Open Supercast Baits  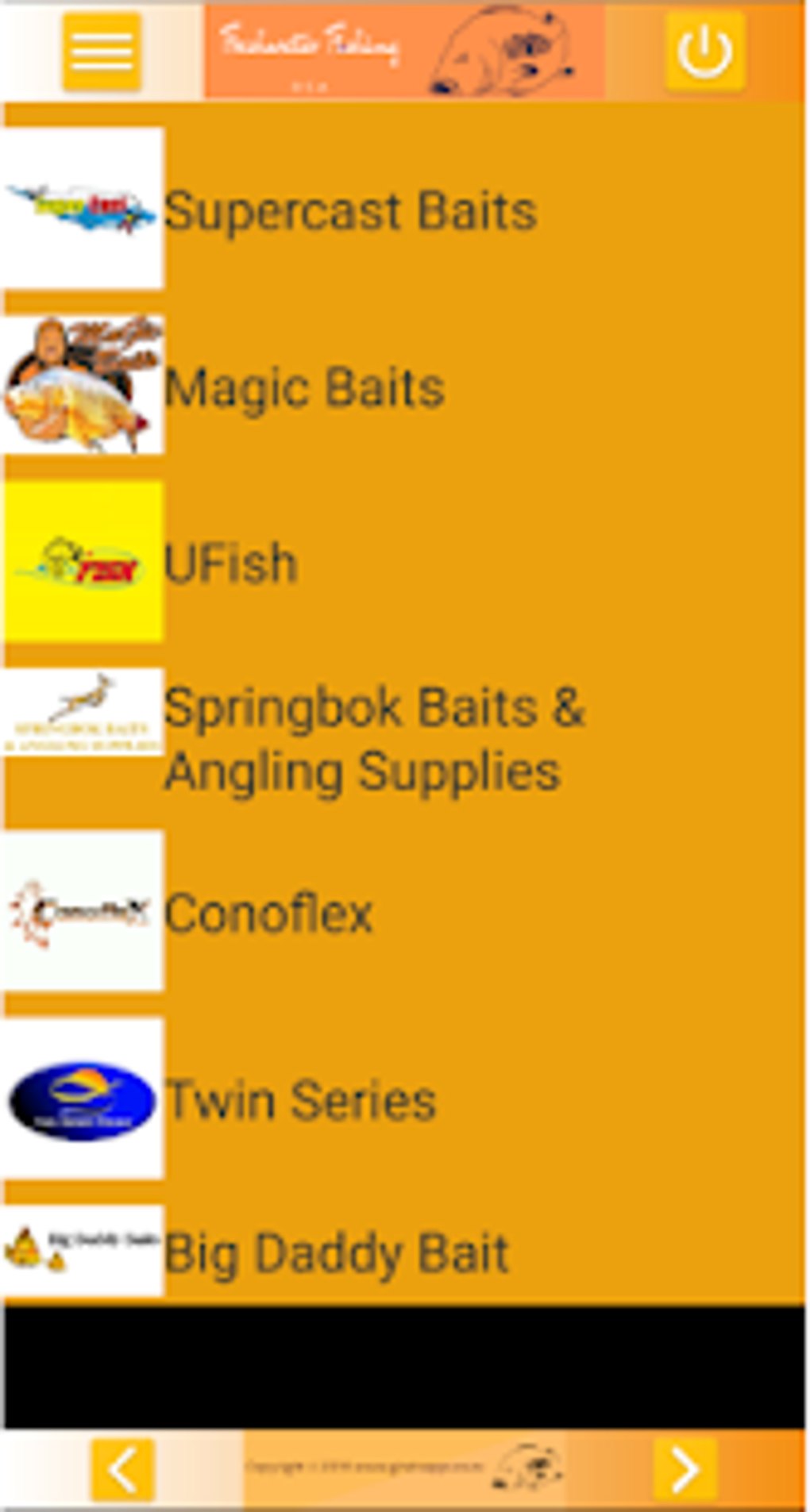[x=349, y=210]
